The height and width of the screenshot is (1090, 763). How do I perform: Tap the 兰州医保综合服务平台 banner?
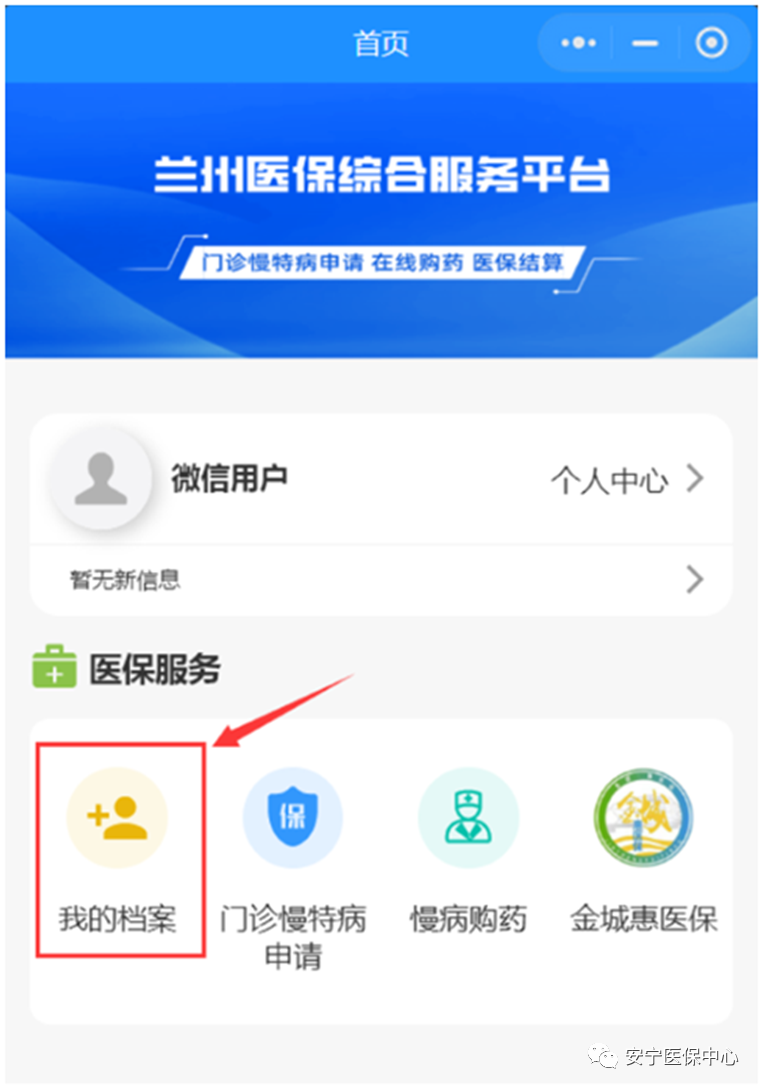click(381, 220)
